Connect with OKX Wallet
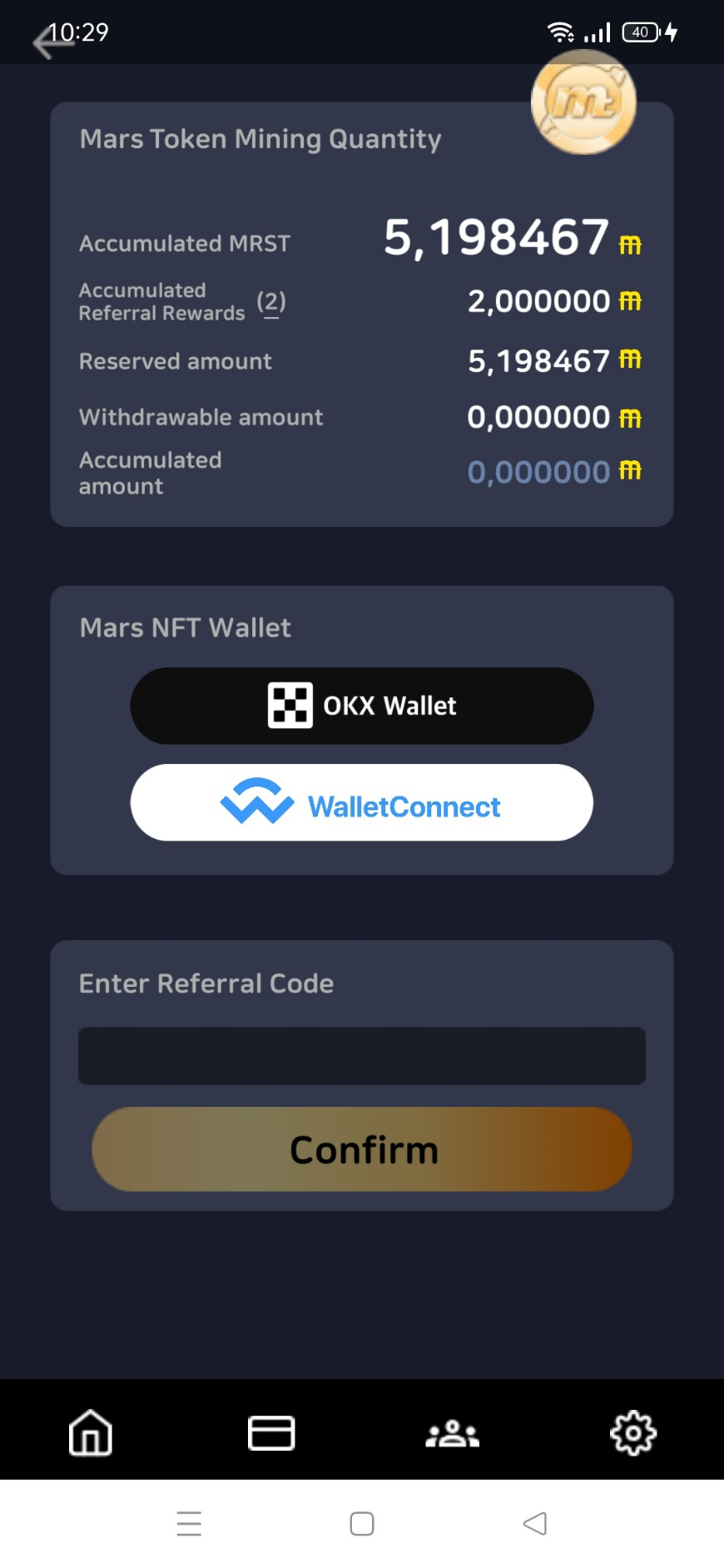 pyautogui.click(x=362, y=706)
